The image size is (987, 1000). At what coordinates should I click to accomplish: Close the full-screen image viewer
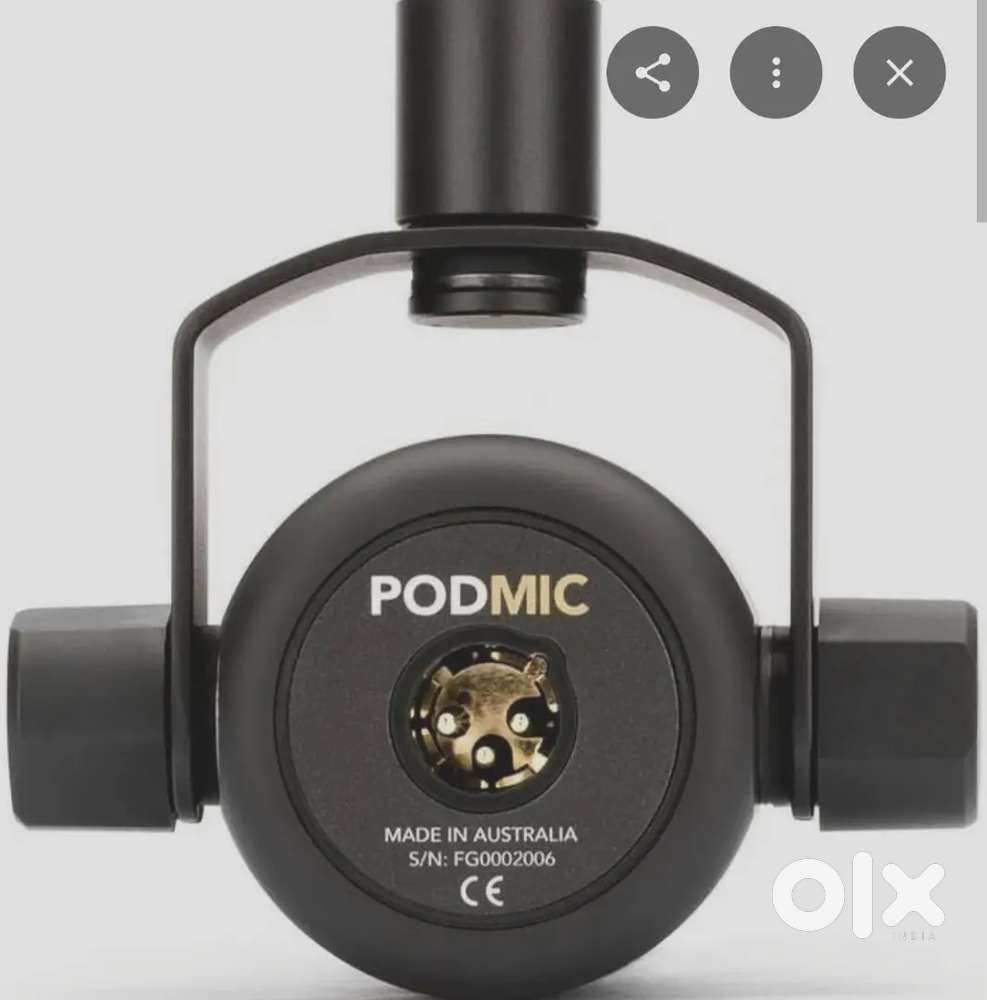pyautogui.click(x=899, y=73)
